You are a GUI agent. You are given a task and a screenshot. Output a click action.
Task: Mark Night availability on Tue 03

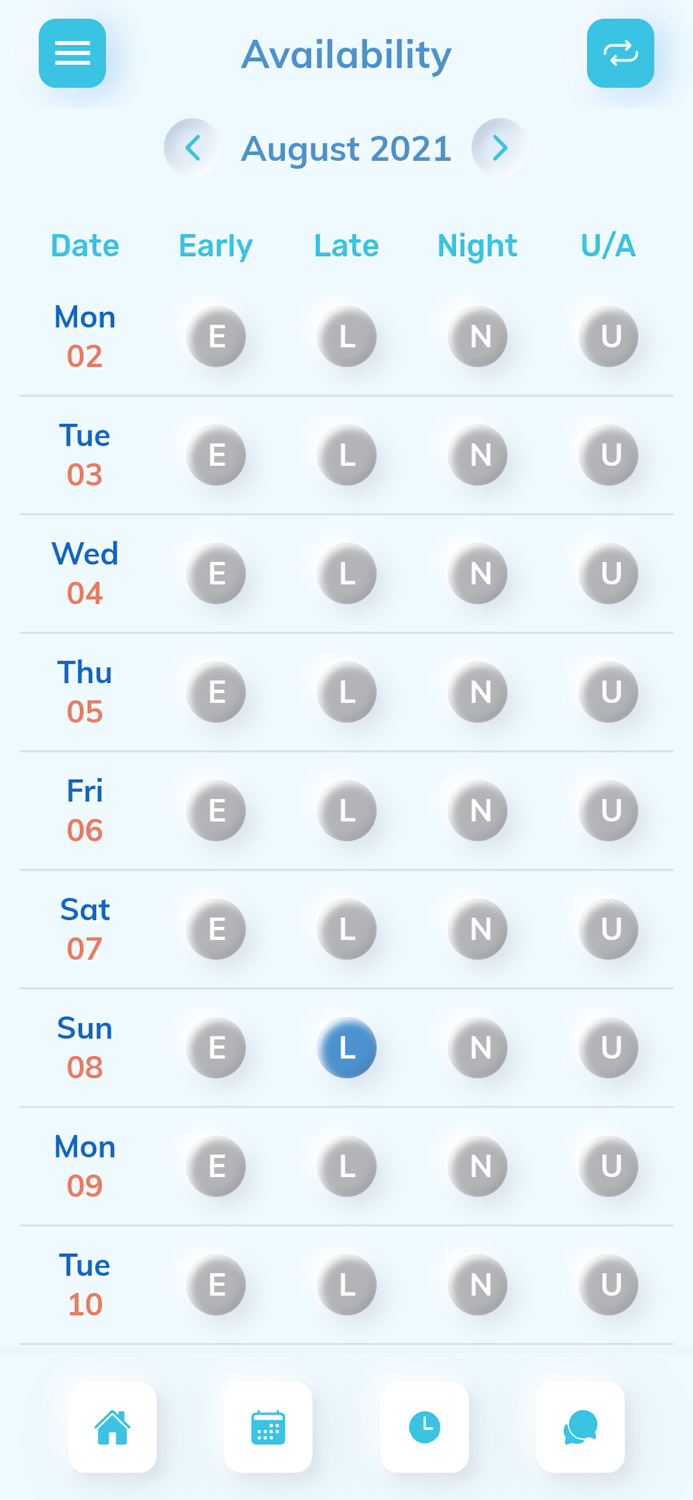coord(478,455)
